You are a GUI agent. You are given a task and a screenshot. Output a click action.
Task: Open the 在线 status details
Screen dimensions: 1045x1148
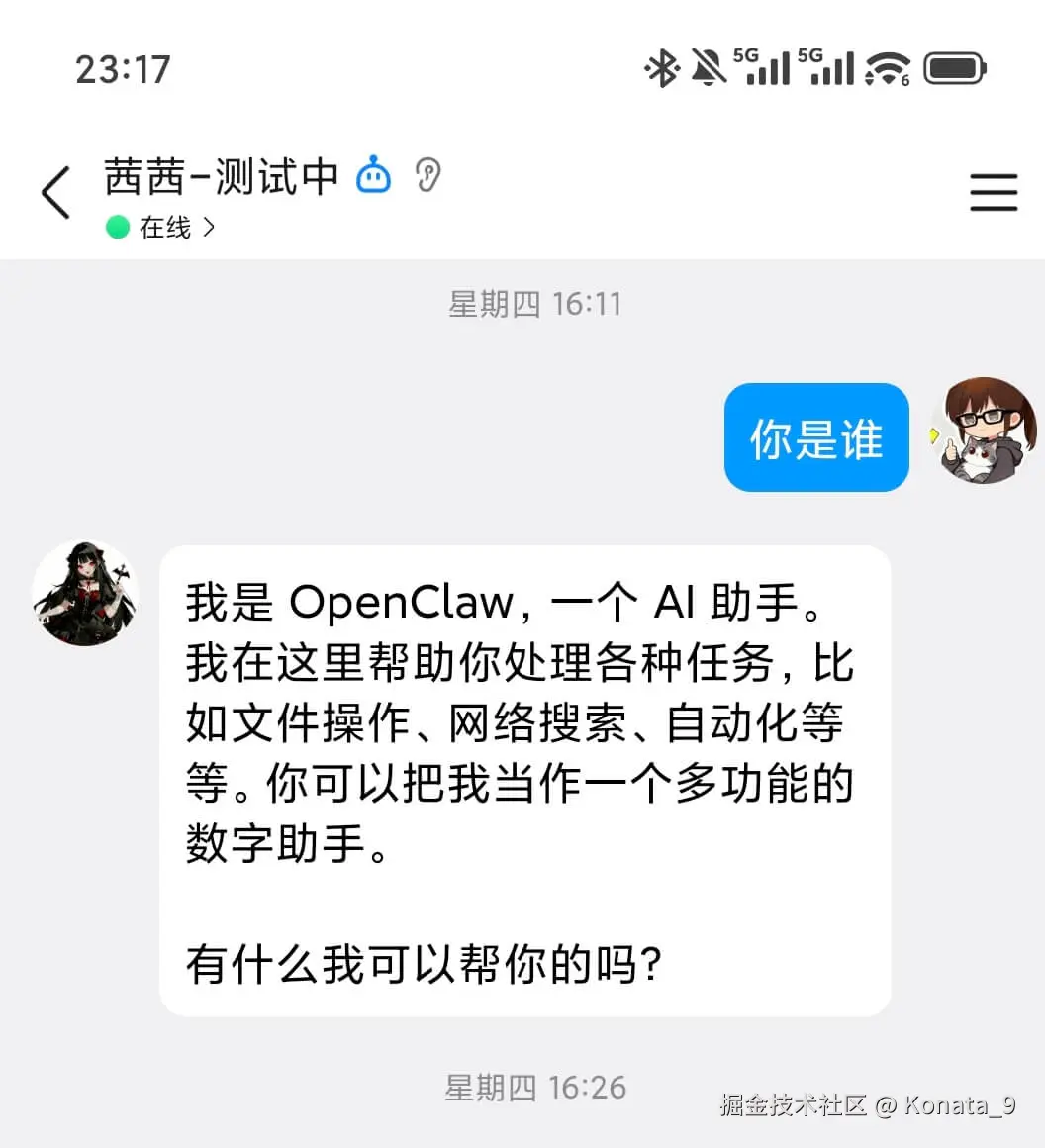tap(161, 228)
